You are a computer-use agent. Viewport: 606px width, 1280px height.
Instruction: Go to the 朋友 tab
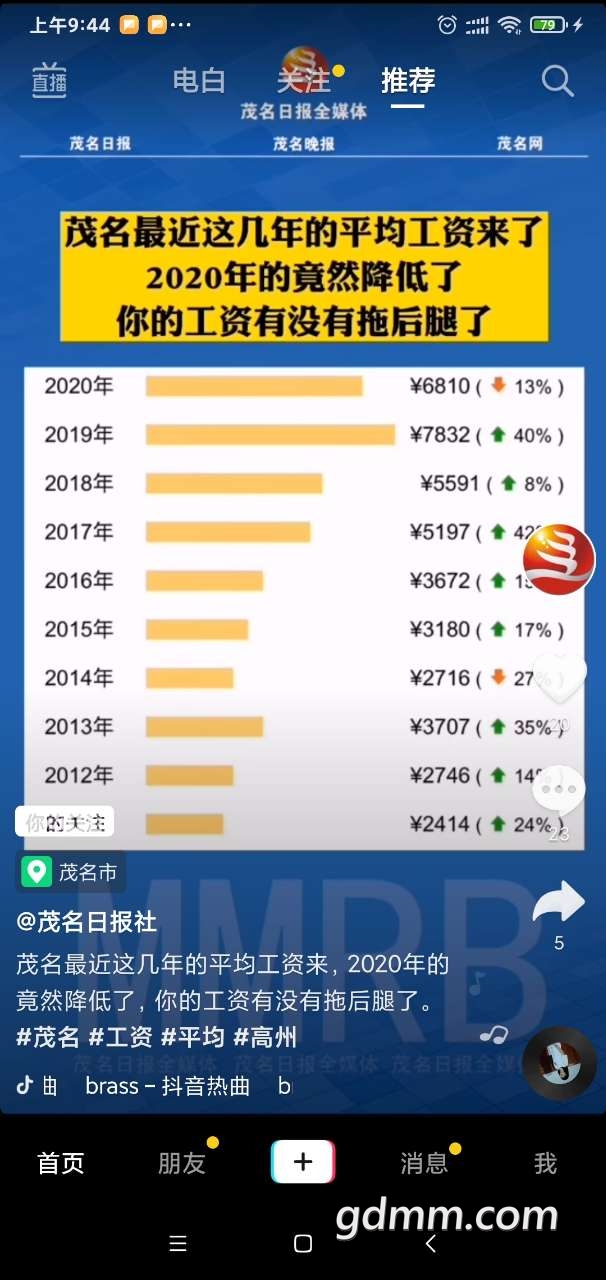(181, 1163)
